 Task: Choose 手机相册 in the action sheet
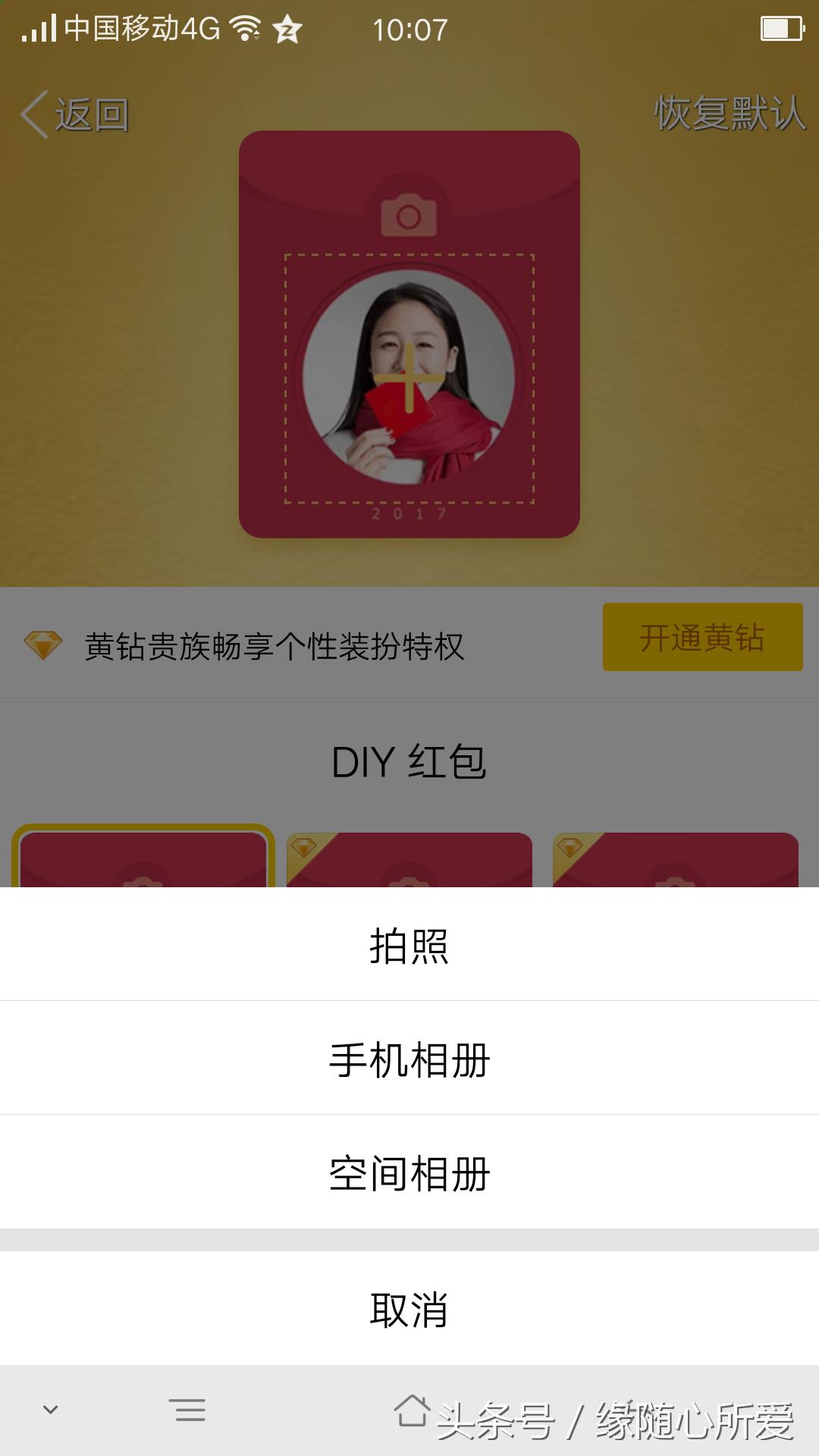click(409, 1059)
